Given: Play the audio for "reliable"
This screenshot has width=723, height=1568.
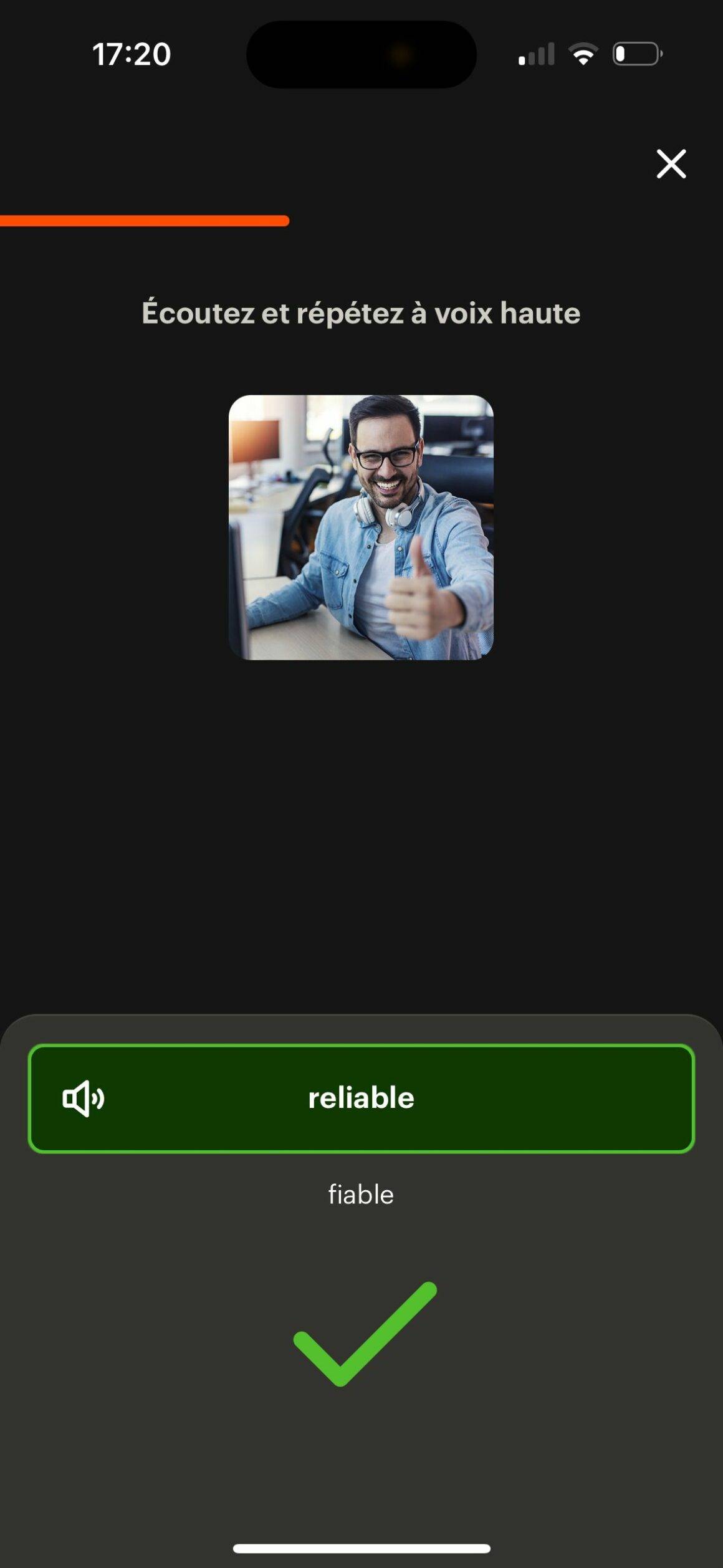Looking at the screenshot, I should click(x=83, y=1098).
